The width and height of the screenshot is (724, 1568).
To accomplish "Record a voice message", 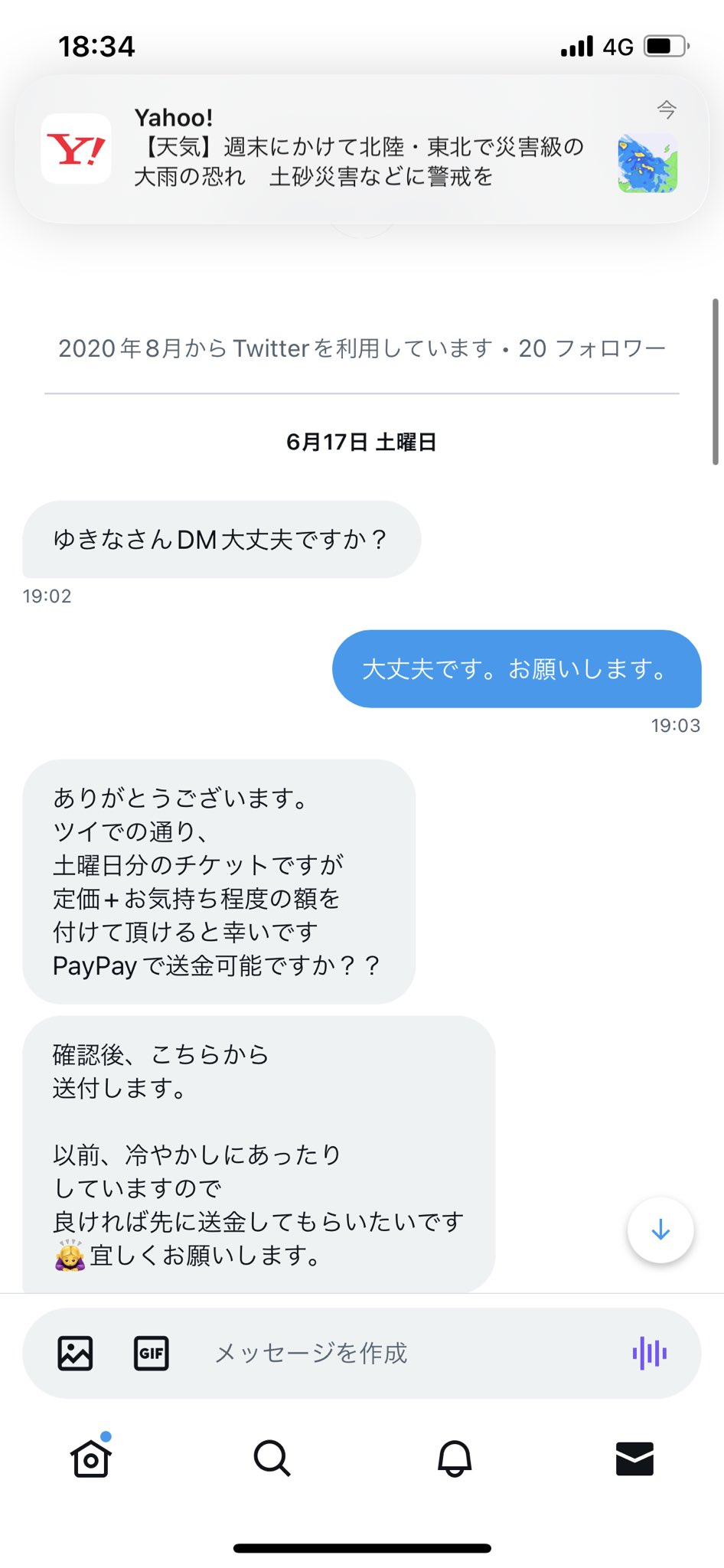I will pos(650,1353).
